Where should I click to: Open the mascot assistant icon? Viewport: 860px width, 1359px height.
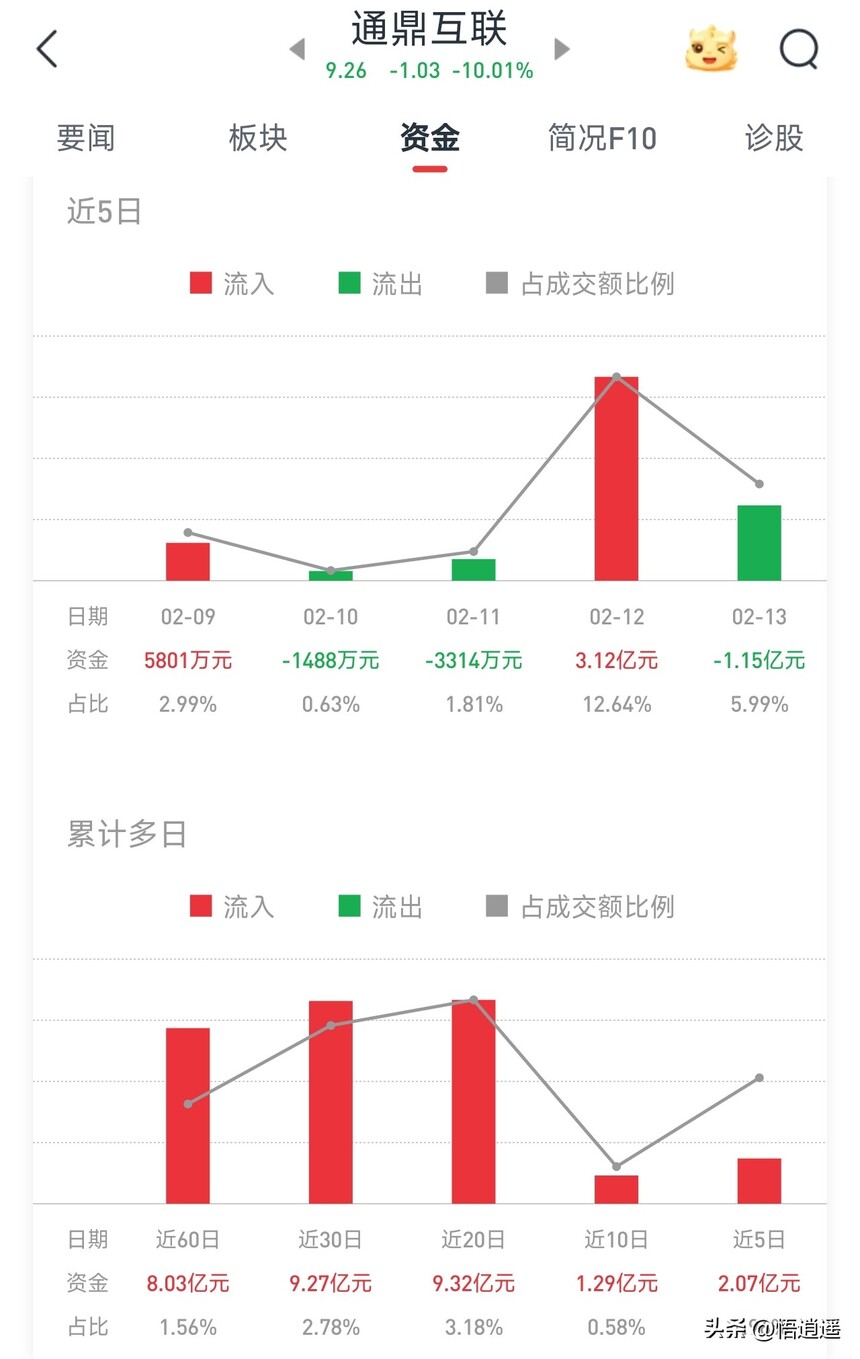click(x=711, y=48)
